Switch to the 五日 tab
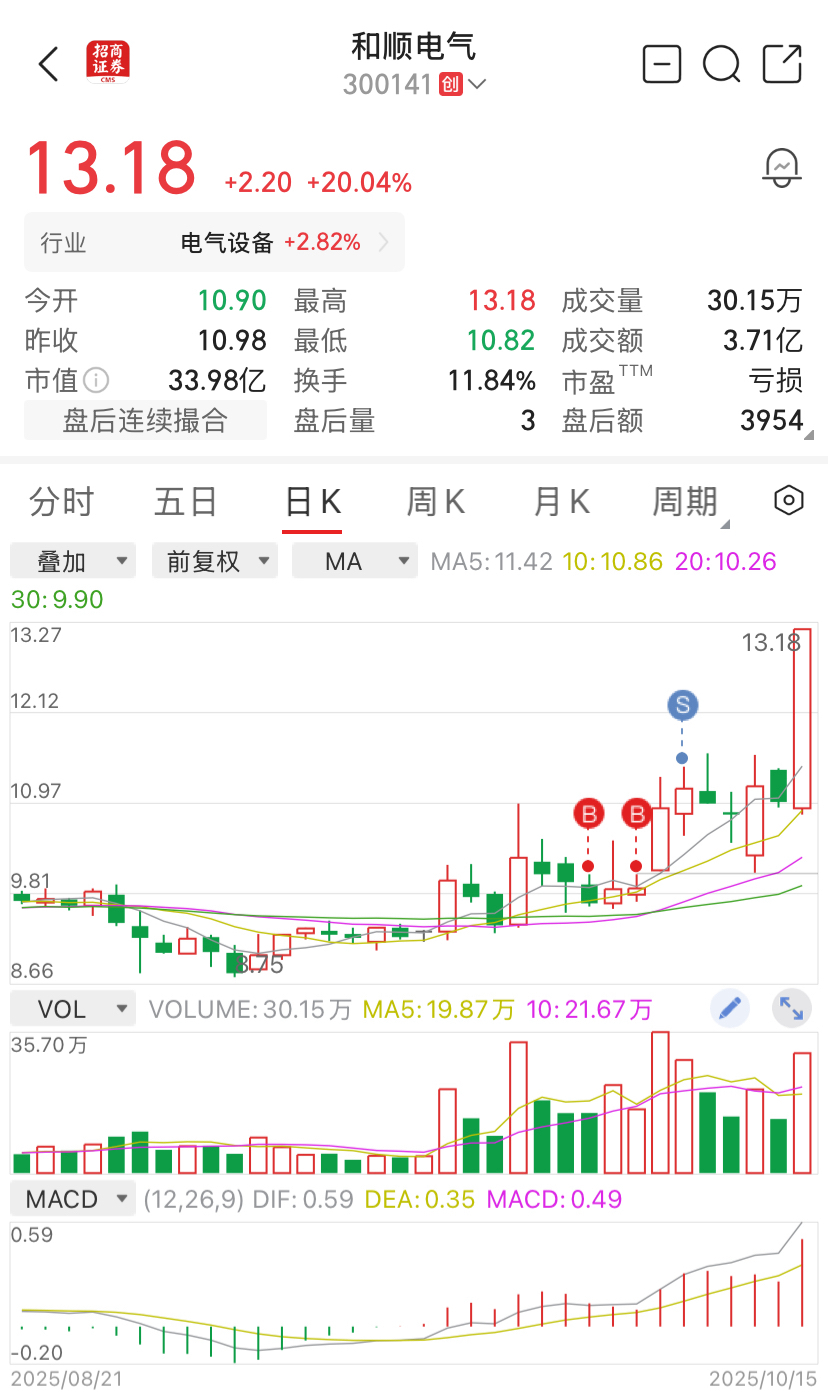Viewport: 828px width, 1399px height. pos(186,501)
